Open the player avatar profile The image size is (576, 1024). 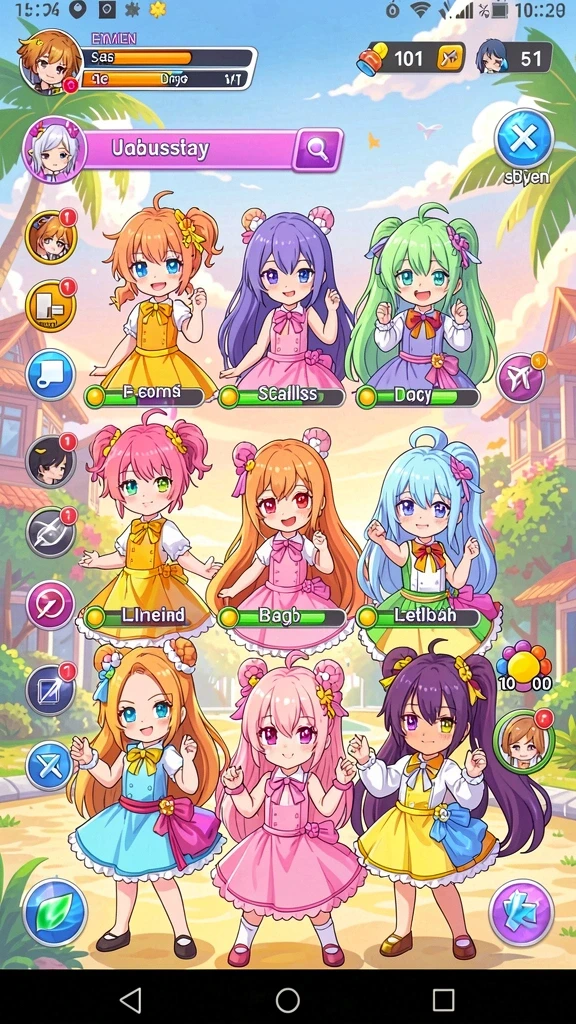(x=50, y=62)
